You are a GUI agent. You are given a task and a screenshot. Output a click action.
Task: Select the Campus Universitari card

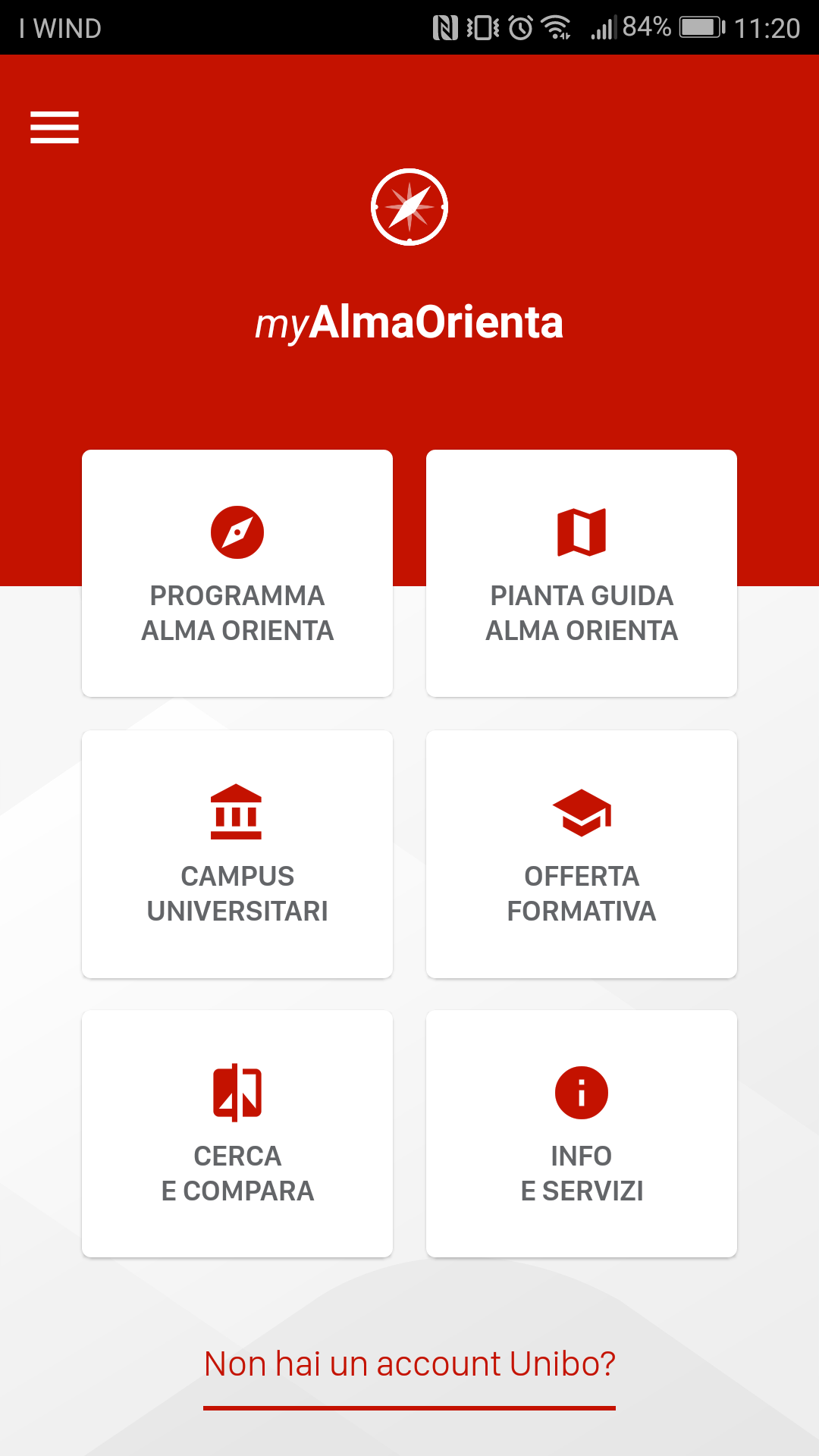click(237, 854)
